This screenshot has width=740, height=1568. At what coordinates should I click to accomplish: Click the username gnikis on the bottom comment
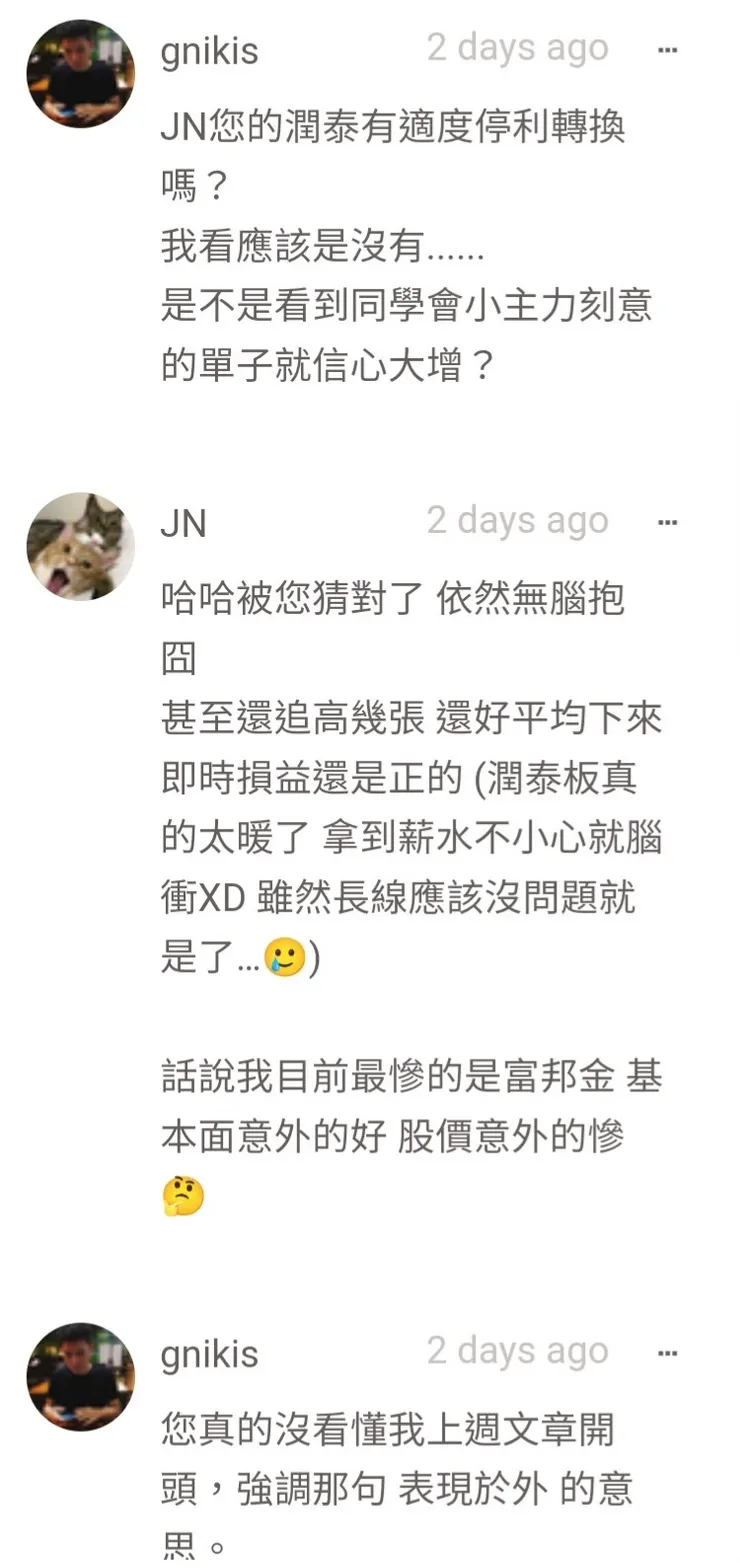(x=209, y=1354)
